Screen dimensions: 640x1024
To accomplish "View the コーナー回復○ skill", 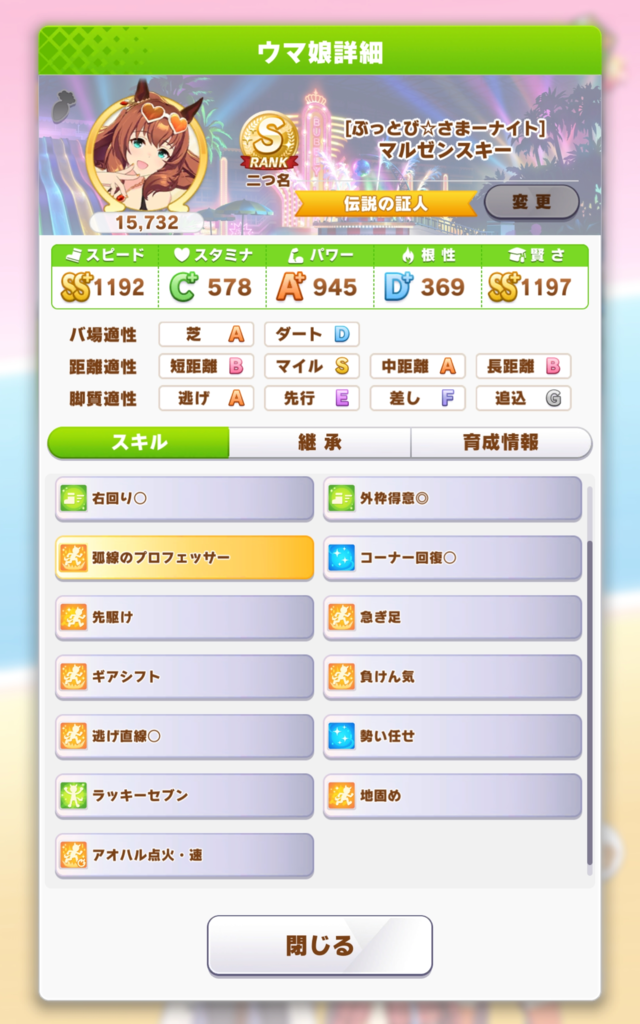I will pyautogui.click(x=452, y=557).
